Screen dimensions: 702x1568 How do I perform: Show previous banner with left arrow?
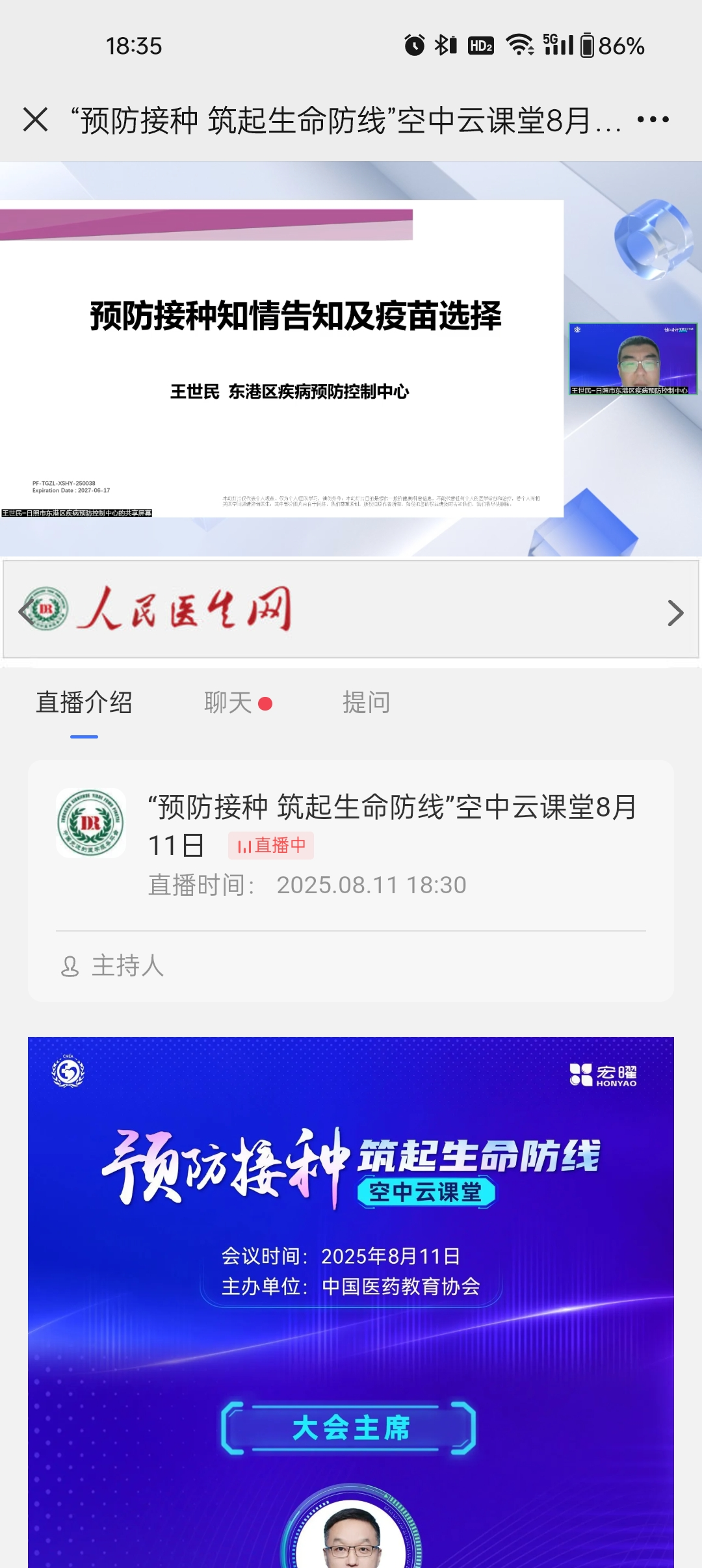click(x=25, y=612)
